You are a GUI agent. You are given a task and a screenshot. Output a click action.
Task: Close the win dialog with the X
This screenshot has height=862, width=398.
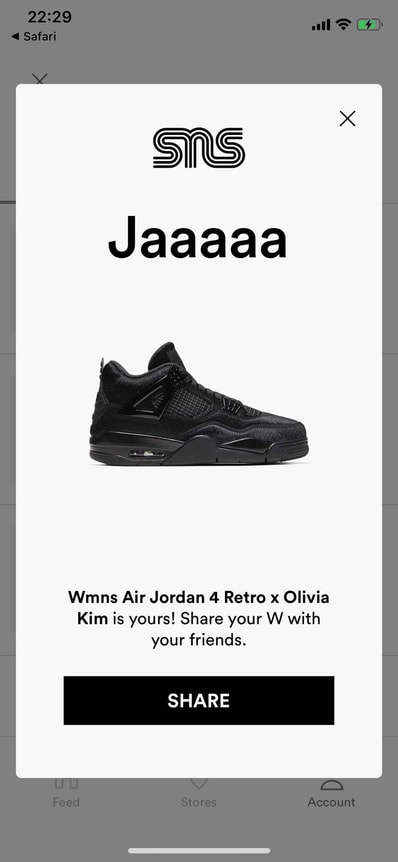347,118
